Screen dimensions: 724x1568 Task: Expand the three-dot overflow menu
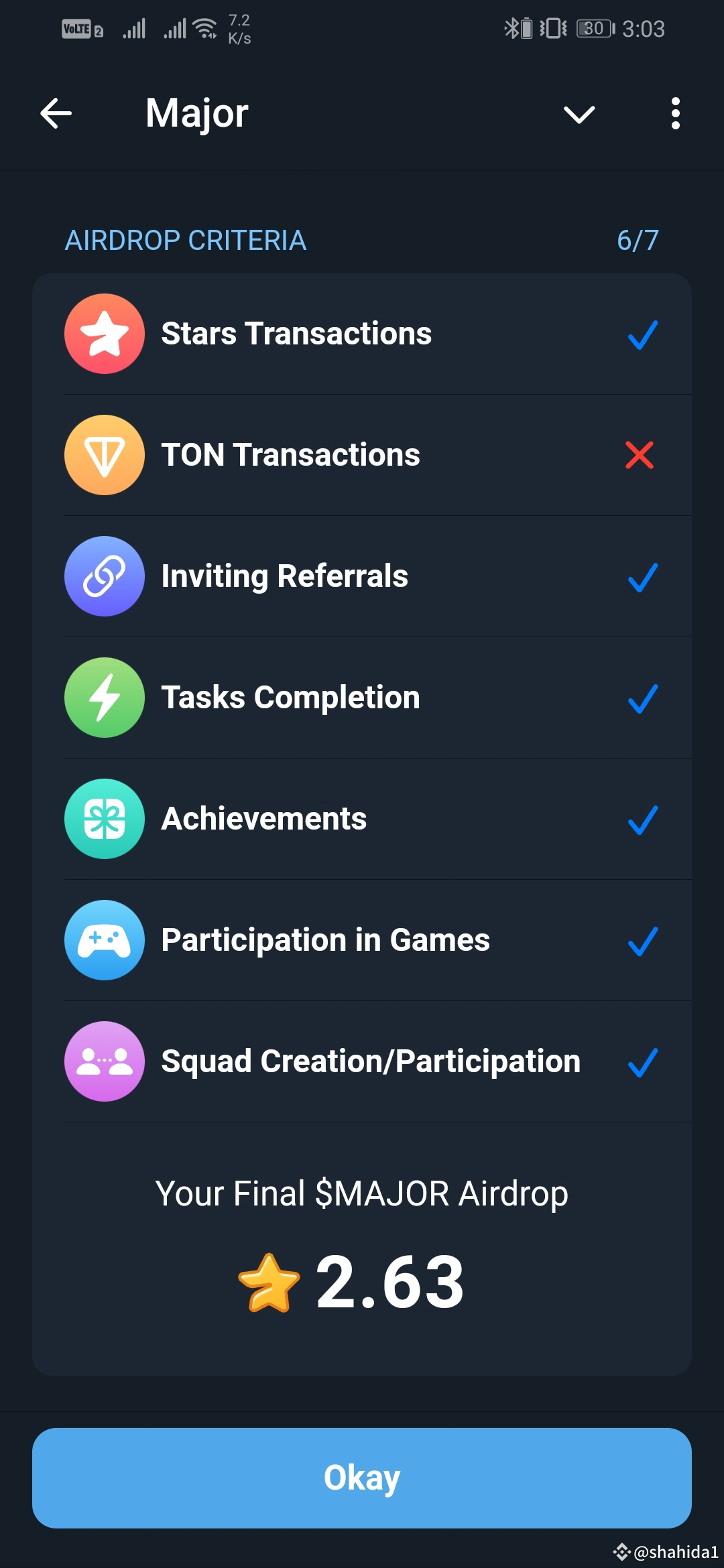(676, 113)
